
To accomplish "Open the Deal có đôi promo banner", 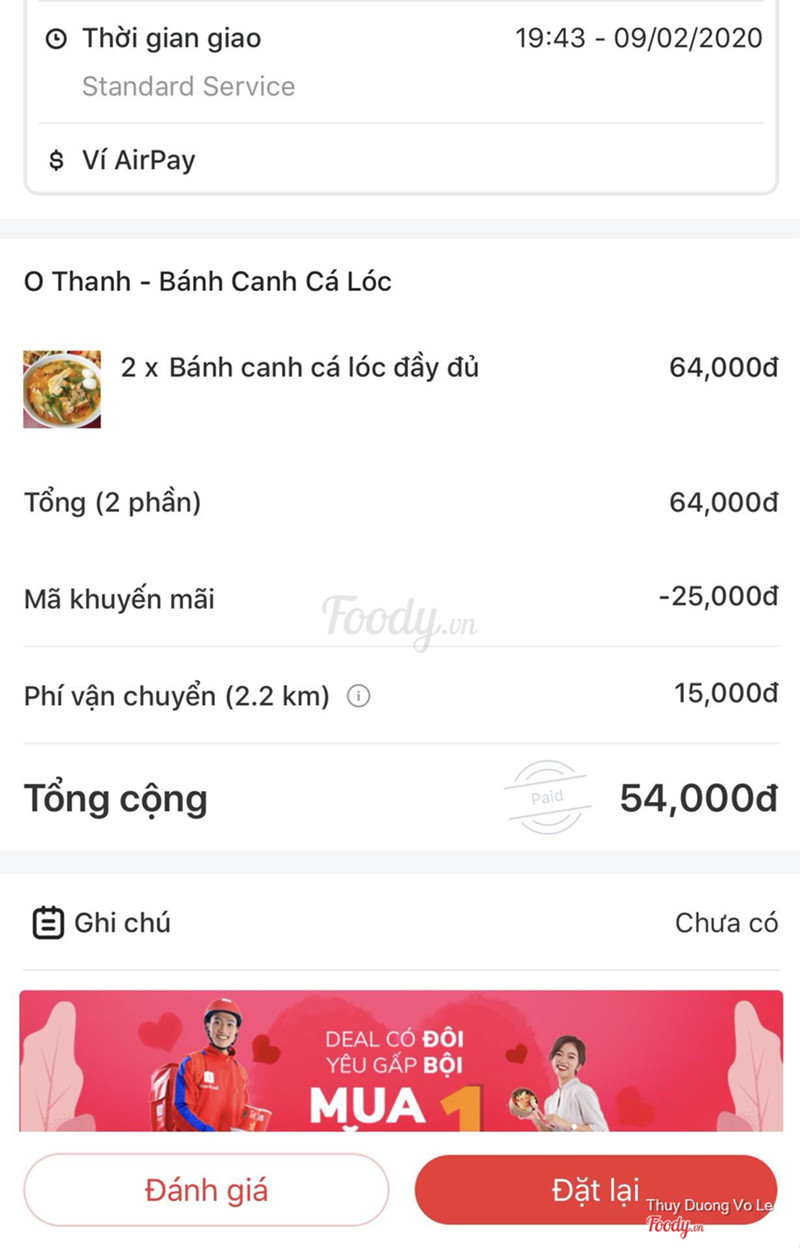I will [x=400, y=1060].
